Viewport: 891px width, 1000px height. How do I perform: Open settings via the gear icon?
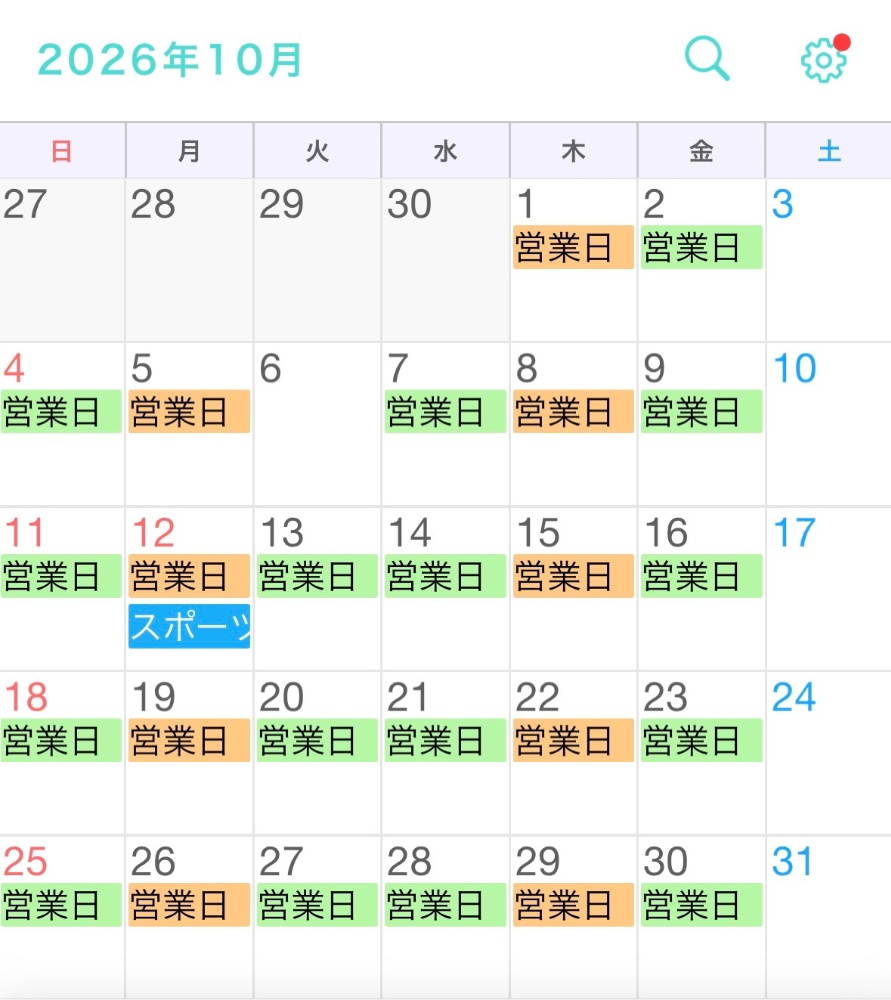[825, 59]
